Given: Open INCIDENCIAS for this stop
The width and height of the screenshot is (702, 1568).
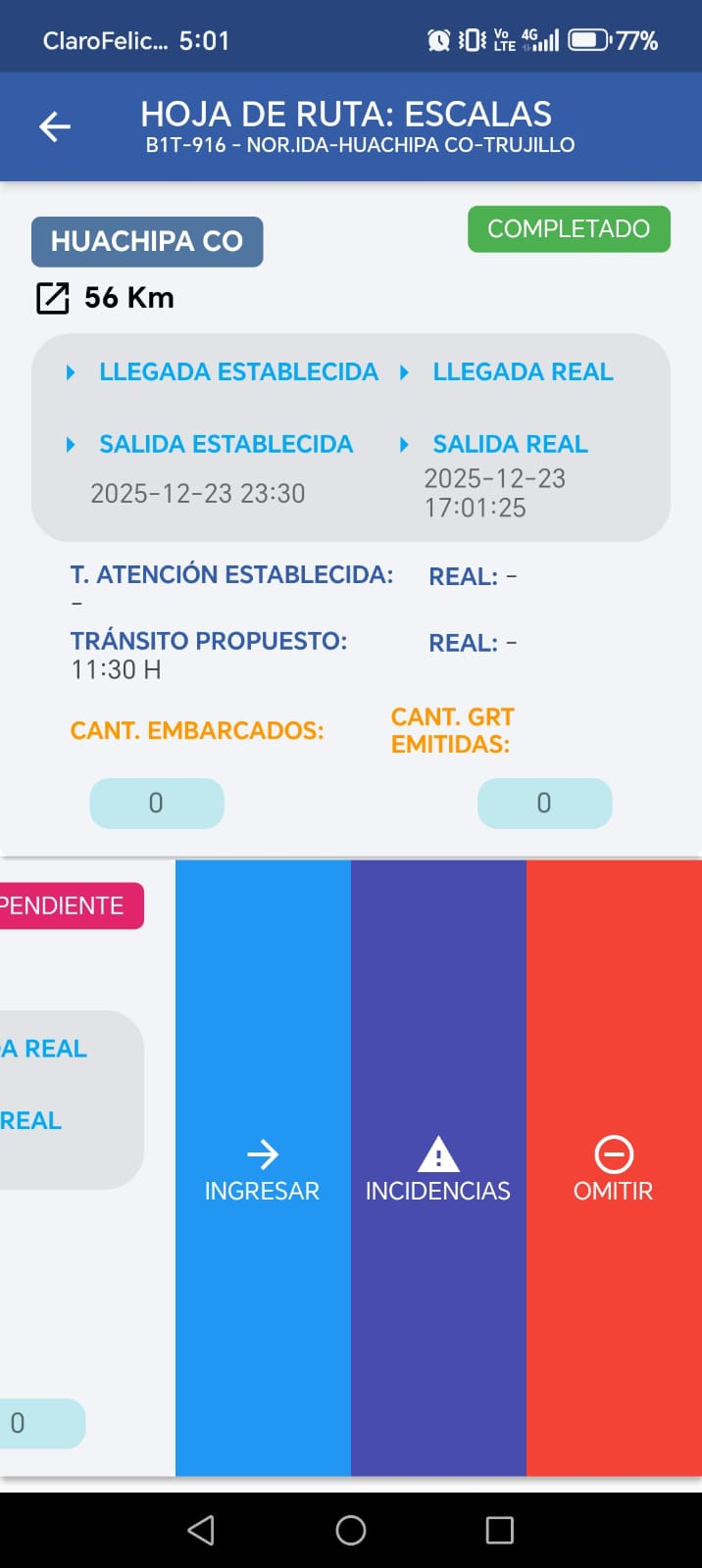Looking at the screenshot, I should click(x=438, y=1168).
